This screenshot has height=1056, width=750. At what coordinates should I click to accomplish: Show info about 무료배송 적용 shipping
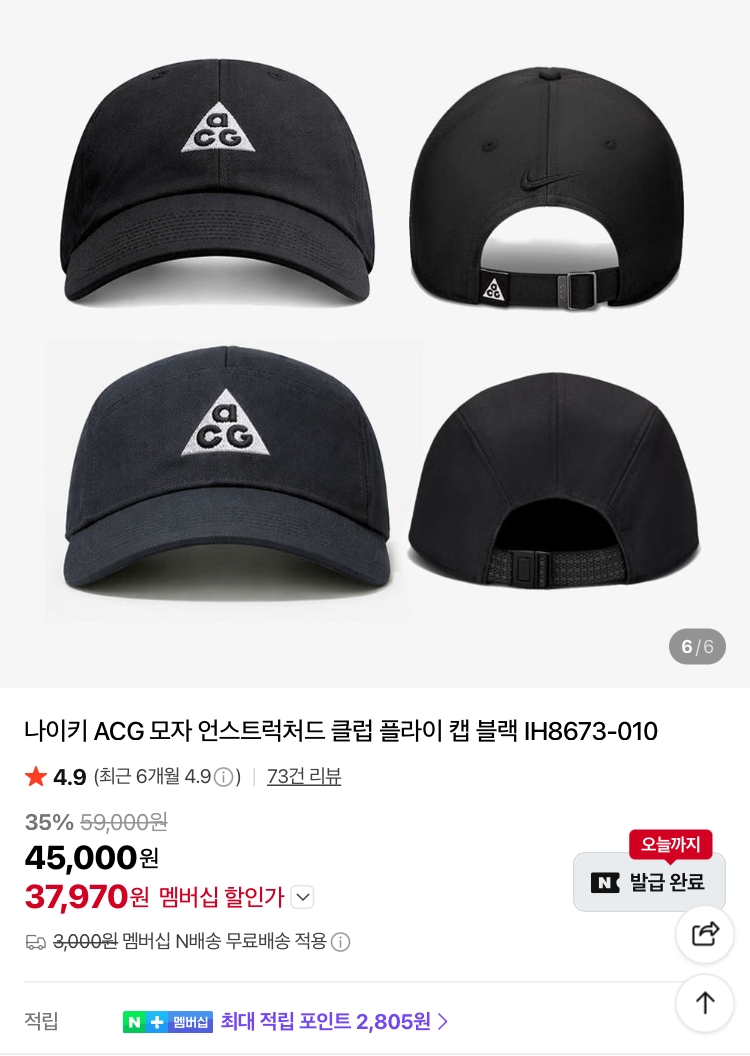(341, 942)
